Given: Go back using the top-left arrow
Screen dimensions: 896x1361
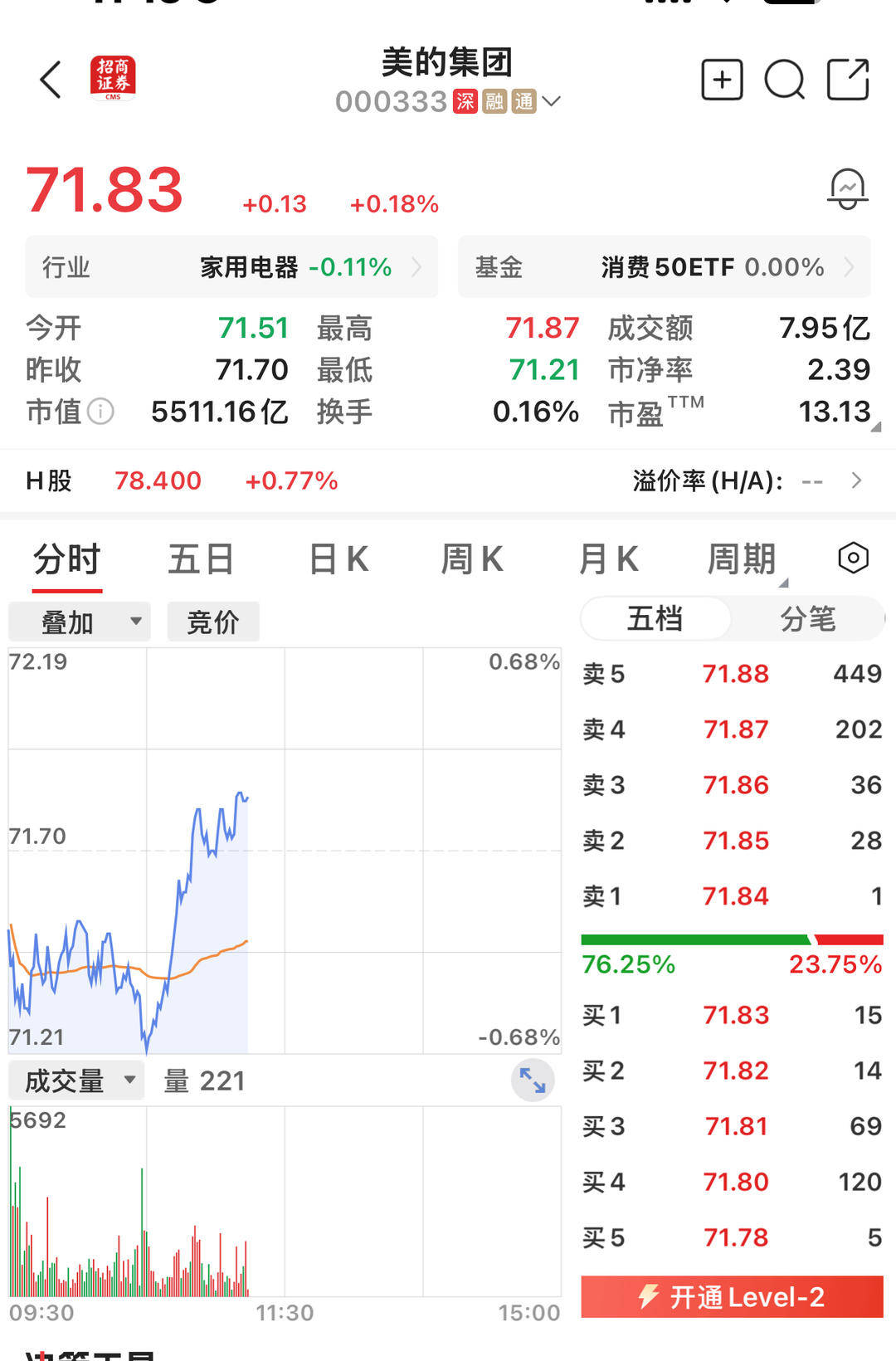Looking at the screenshot, I should (x=51, y=80).
